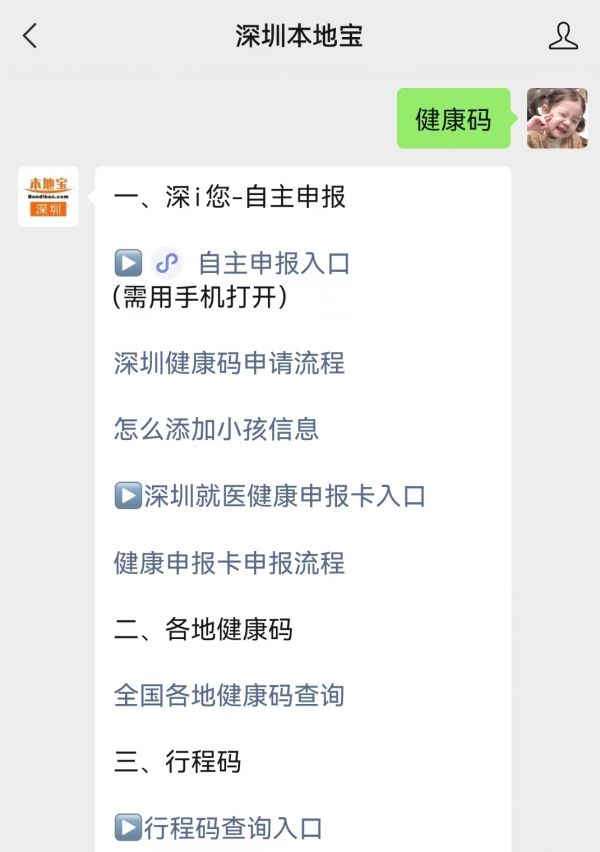Open 深圳健康码申请流程 link
The height and width of the screenshot is (852, 600).
pos(229,362)
